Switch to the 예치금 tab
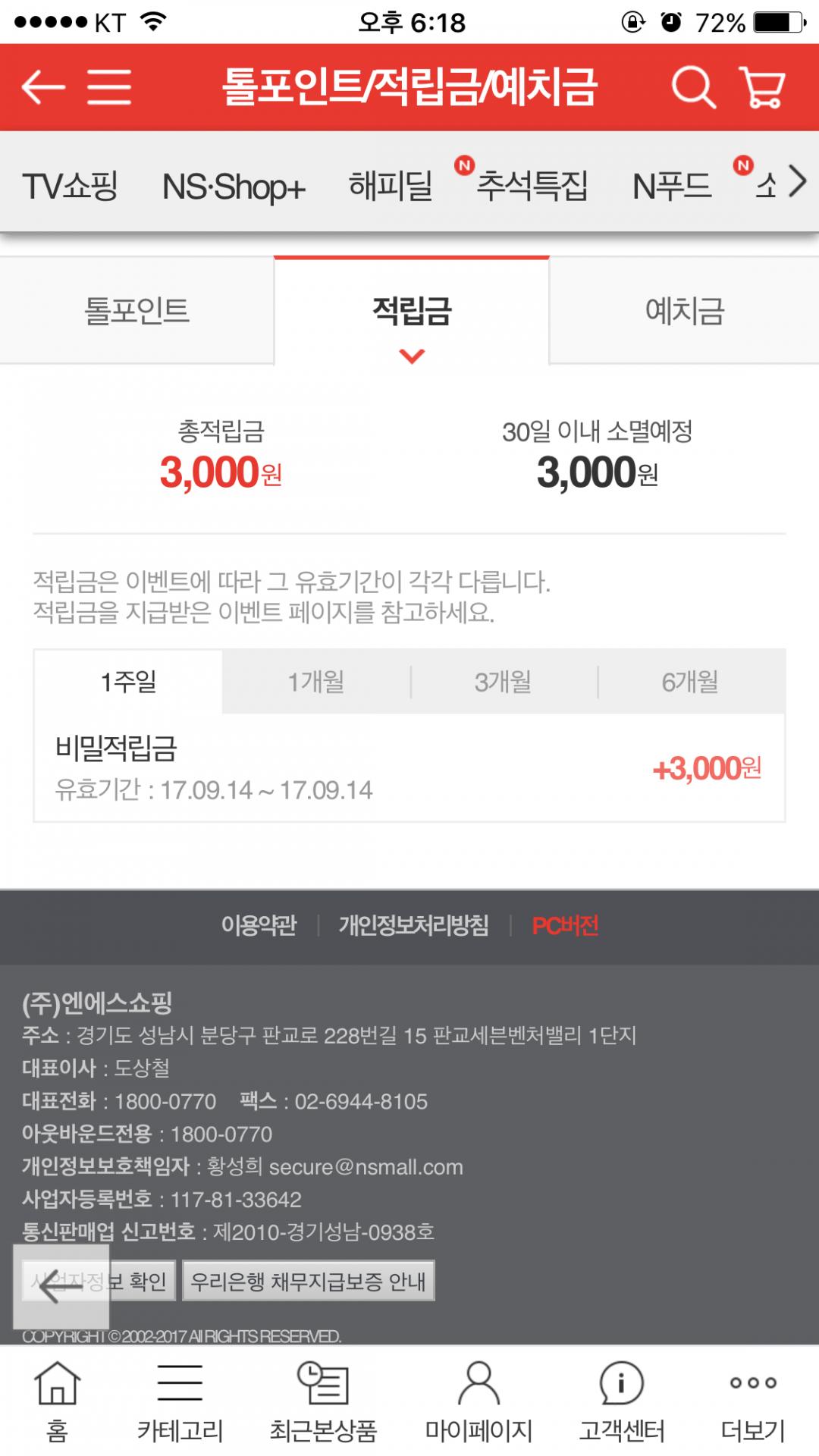 click(x=685, y=311)
